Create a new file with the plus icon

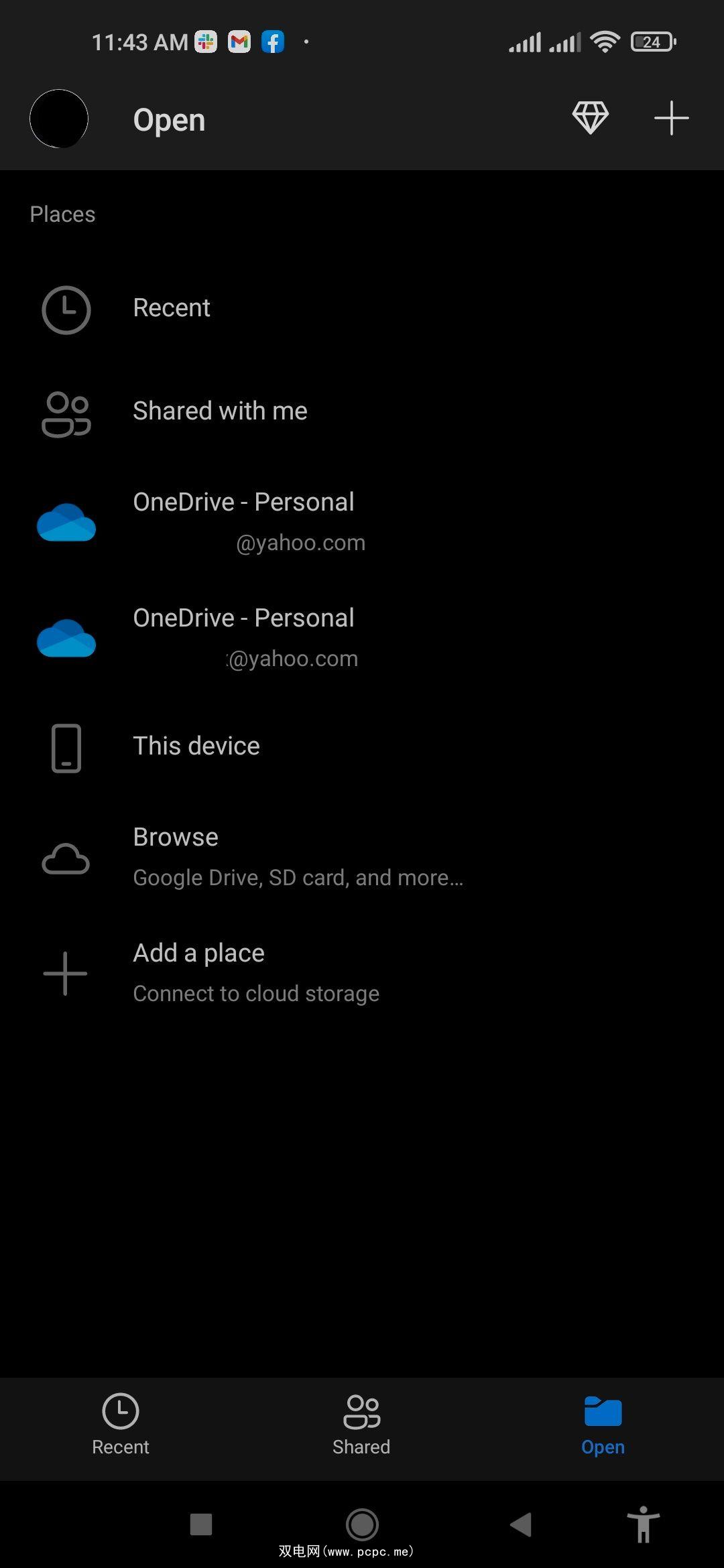click(x=671, y=119)
